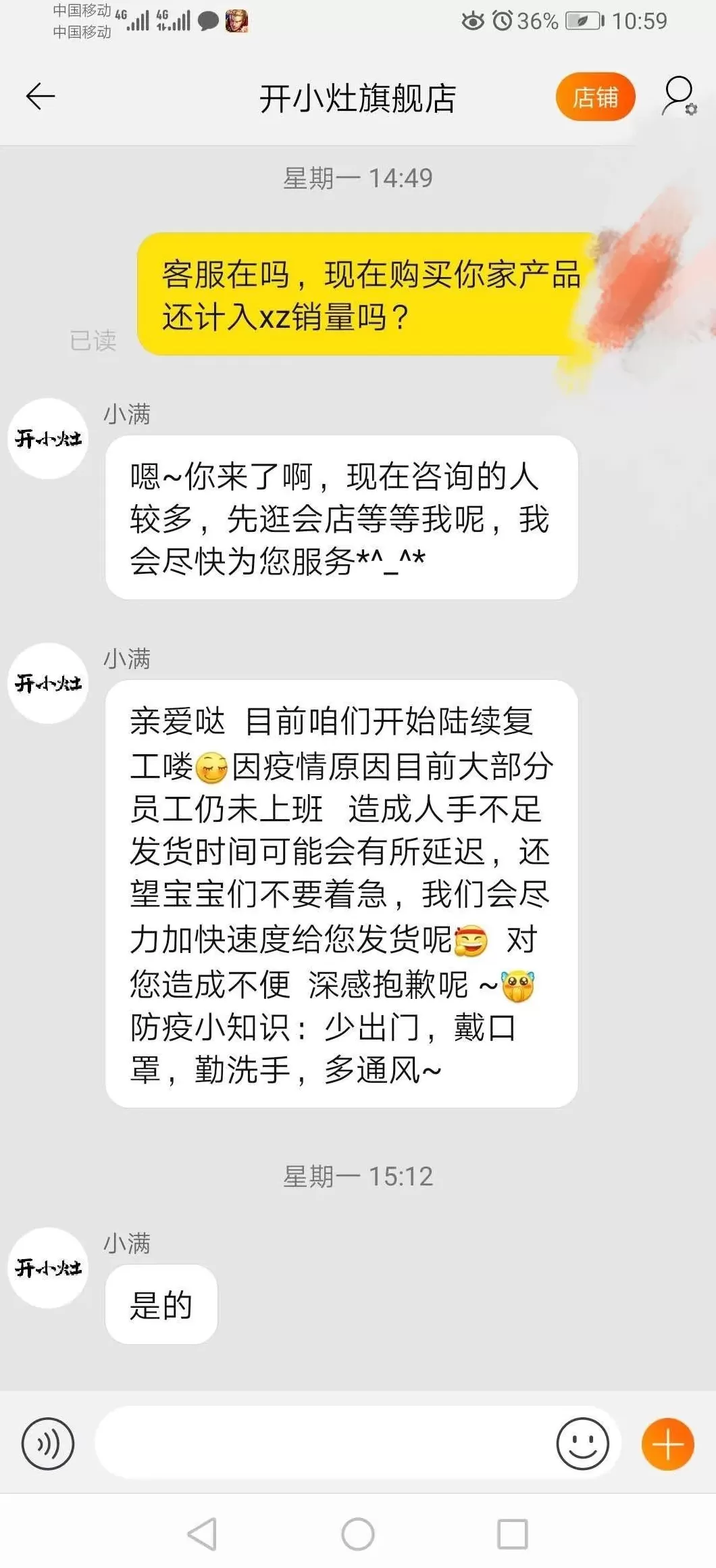The height and width of the screenshot is (1568, 716).
Task: Go back from the 开小灶旗舰店 chat
Action: pos(41,97)
